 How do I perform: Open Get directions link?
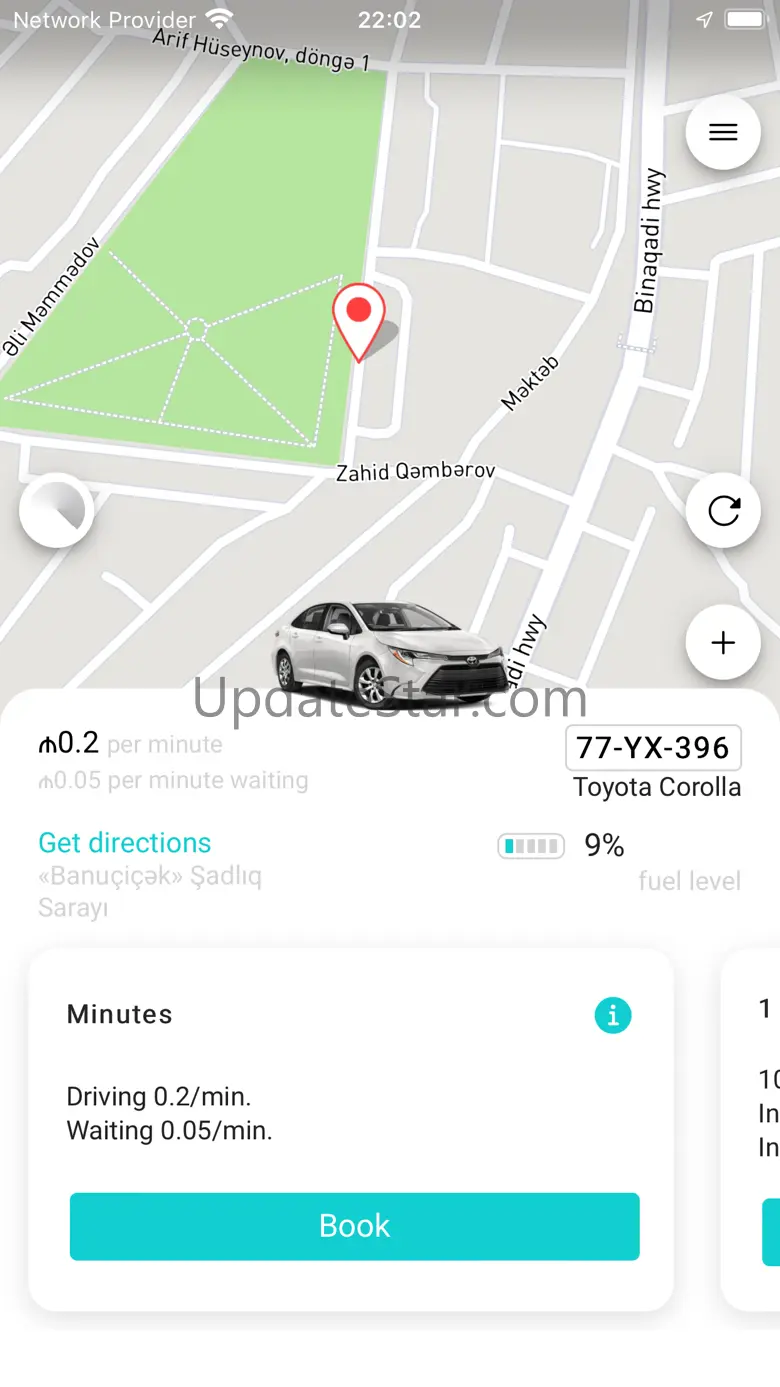point(125,843)
